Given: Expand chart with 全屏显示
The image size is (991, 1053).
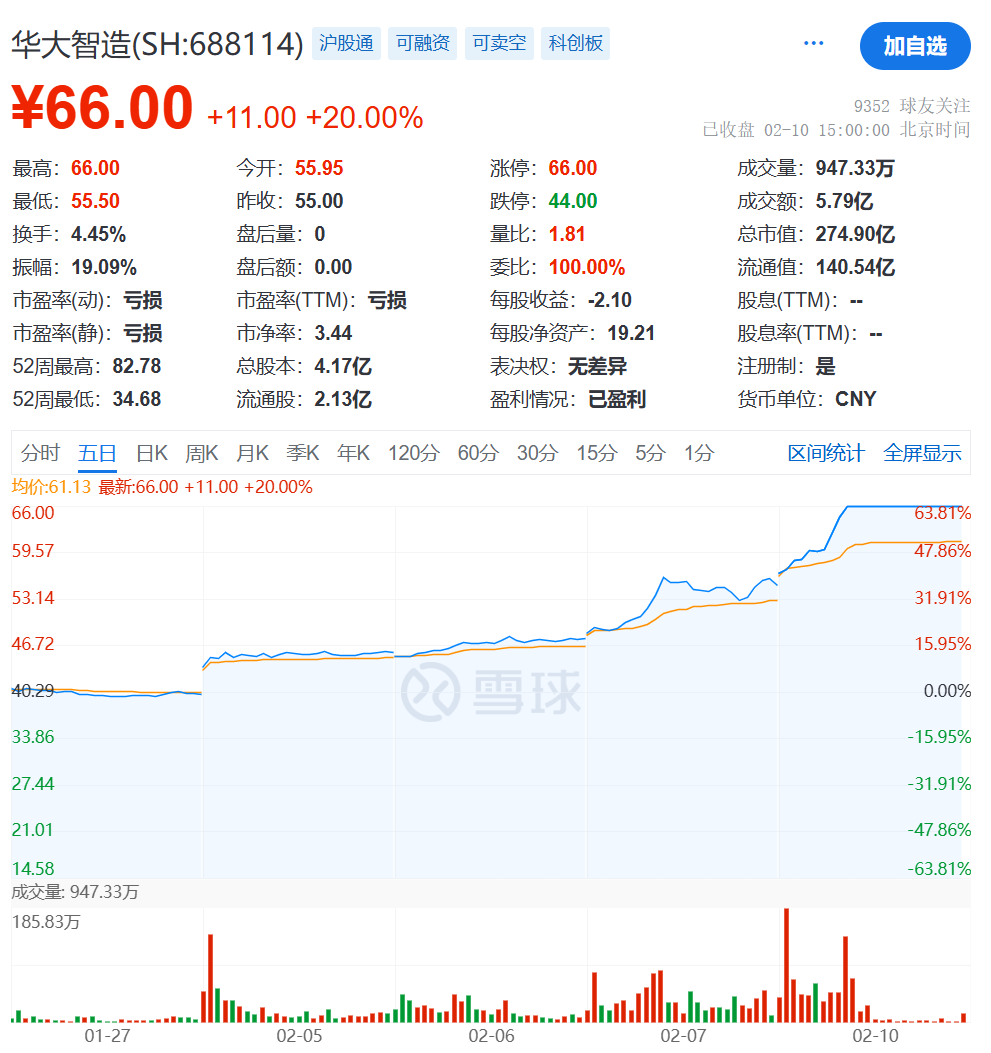Looking at the screenshot, I should pos(922,453).
